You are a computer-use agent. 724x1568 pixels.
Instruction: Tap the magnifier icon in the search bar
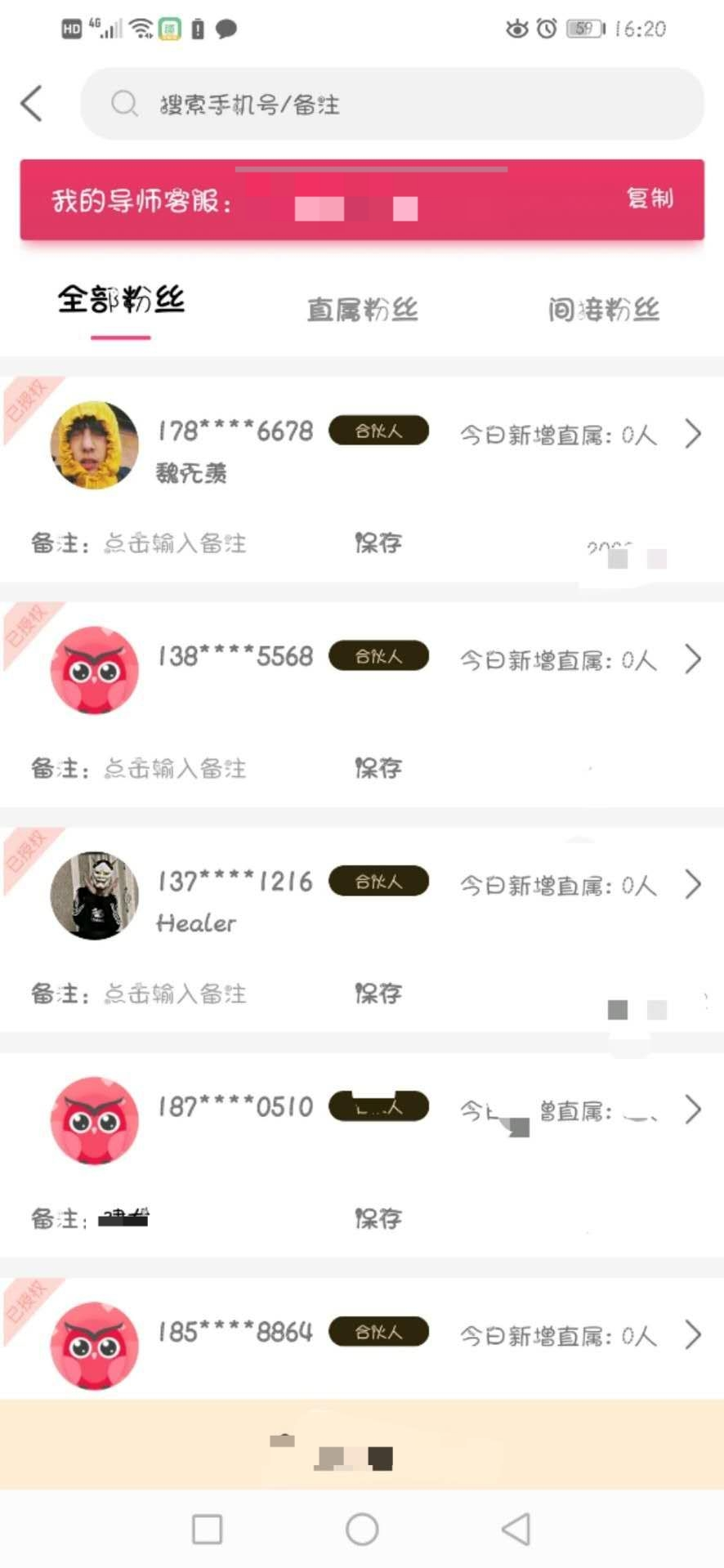[123, 104]
